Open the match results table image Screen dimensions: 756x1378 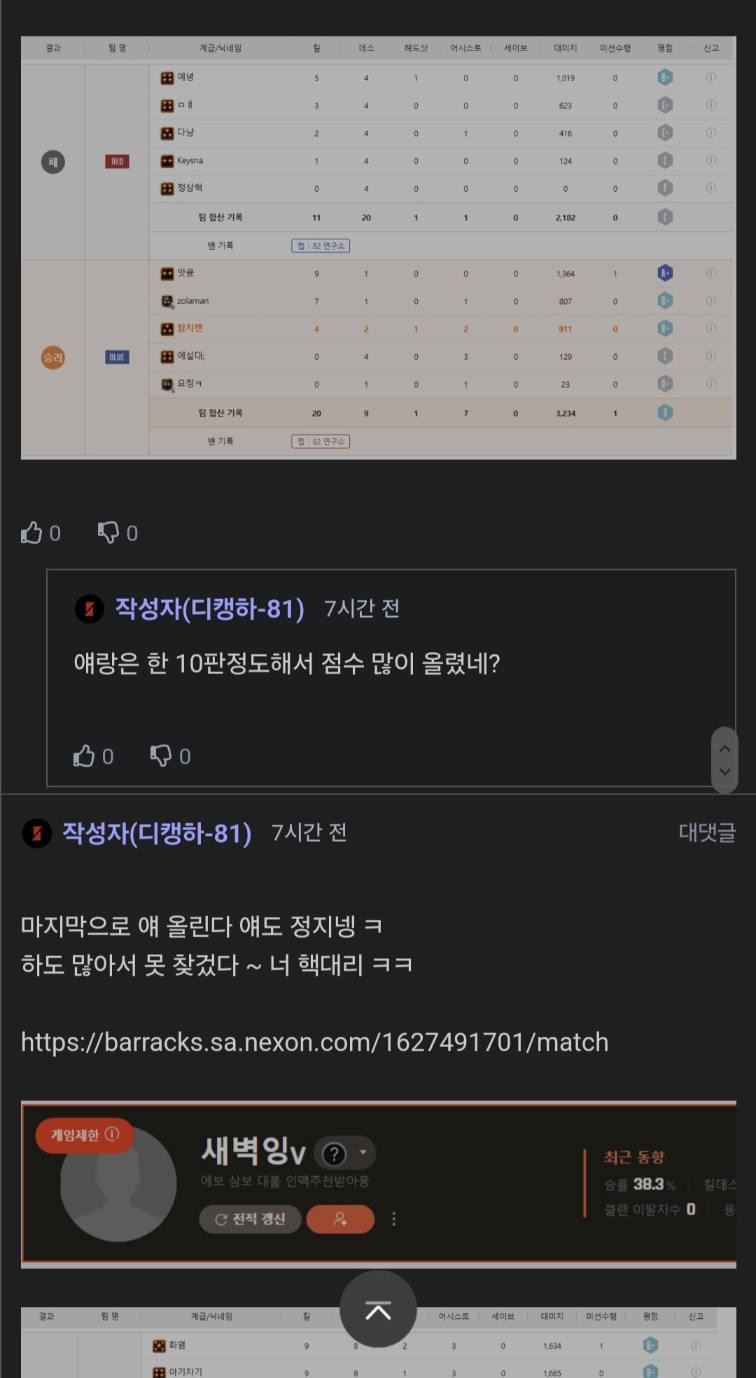(378, 248)
